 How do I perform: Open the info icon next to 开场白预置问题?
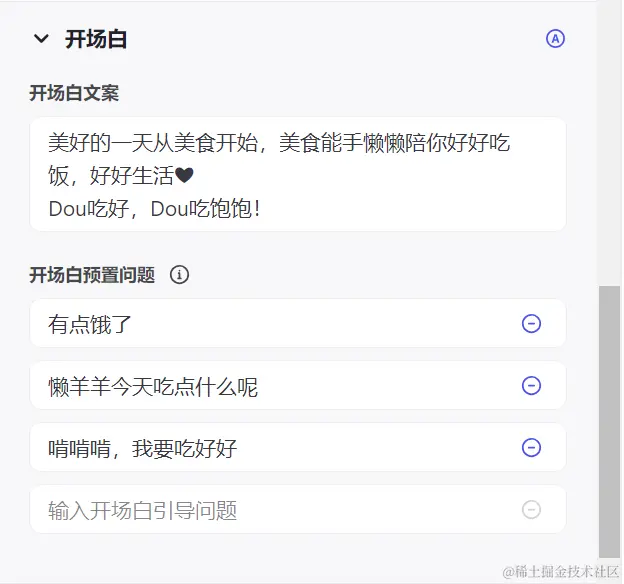tap(180, 275)
